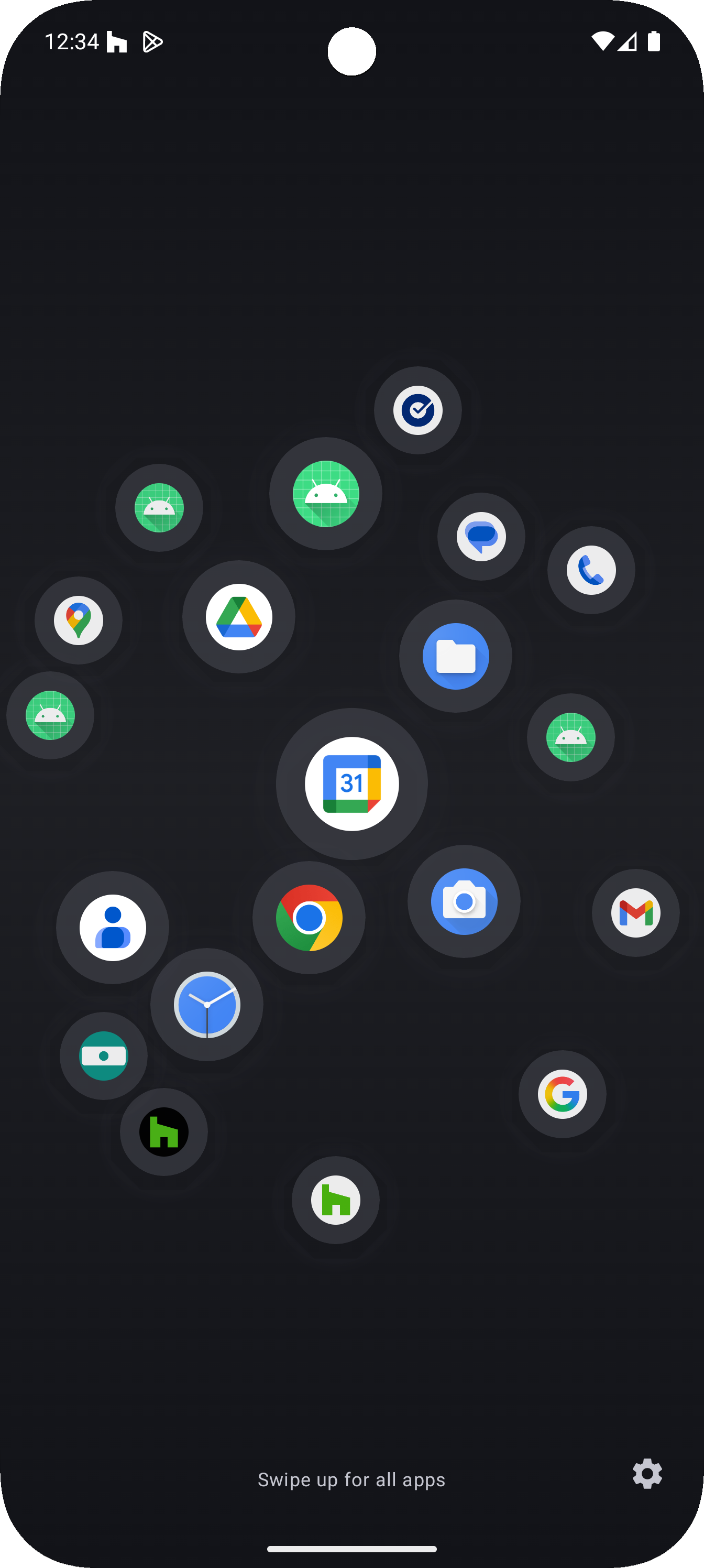Launch Google Maps
Image resolution: width=704 pixels, height=1568 pixels.
pyautogui.click(x=79, y=620)
